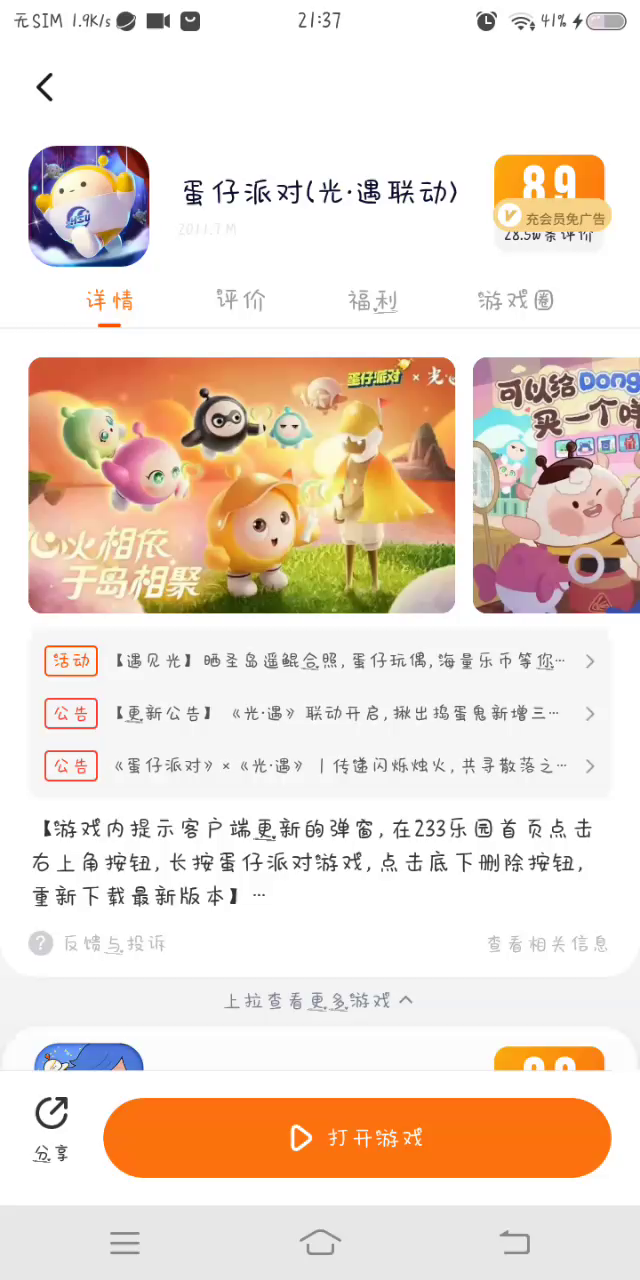Tap the 充会员免广告 badge

552,217
